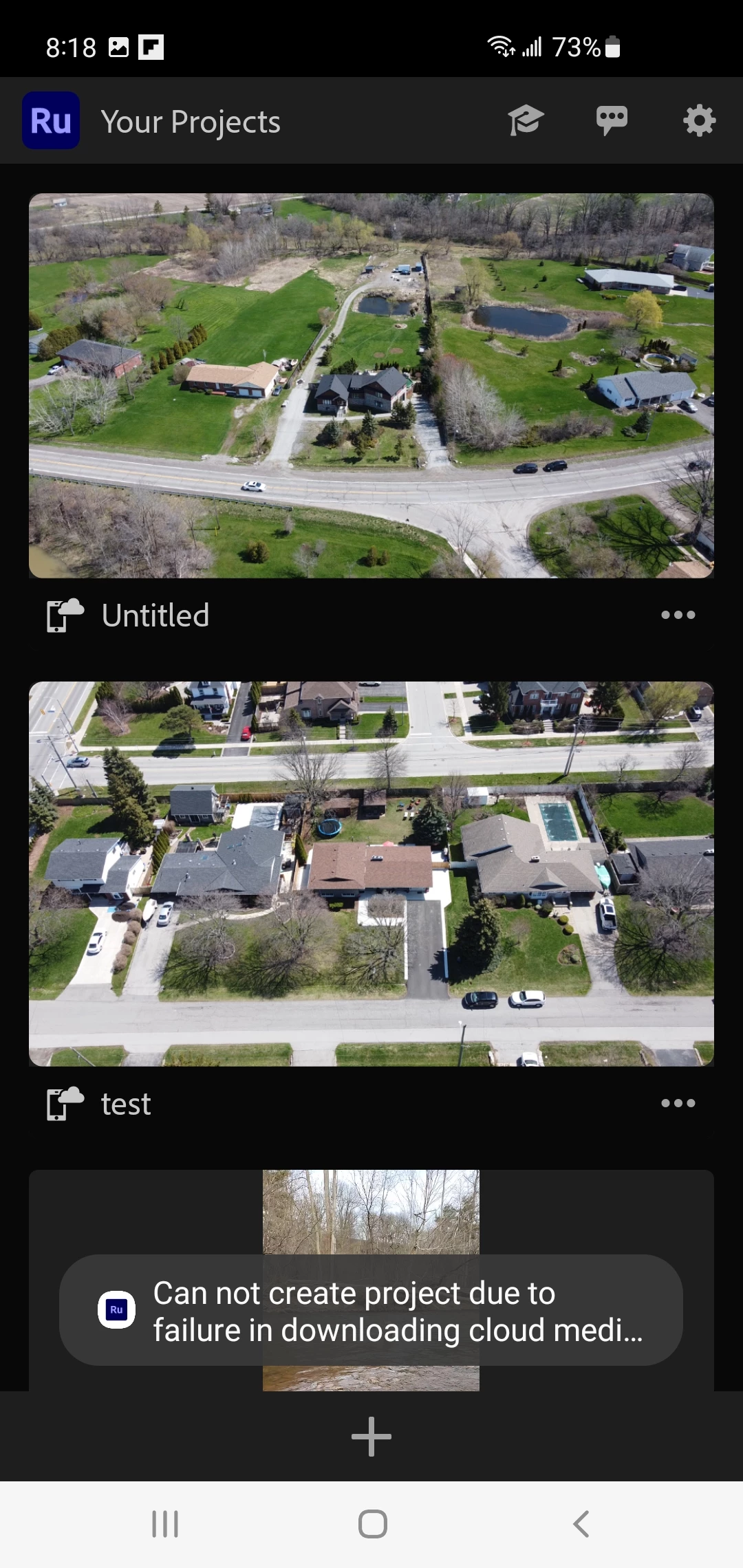Open the Untitled project thumbnail
This screenshot has height=1568, width=743.
click(x=371, y=386)
